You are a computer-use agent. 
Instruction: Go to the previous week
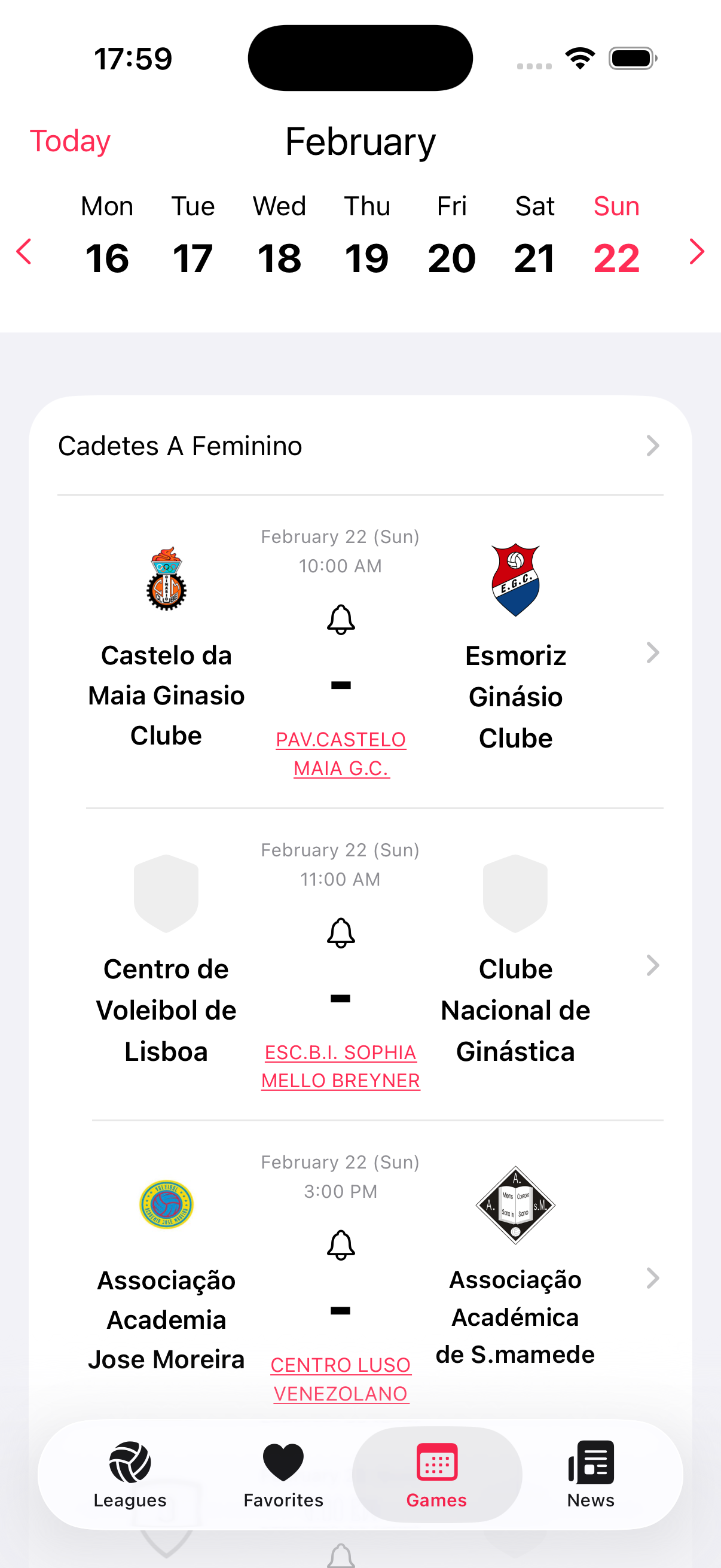pos(24,251)
